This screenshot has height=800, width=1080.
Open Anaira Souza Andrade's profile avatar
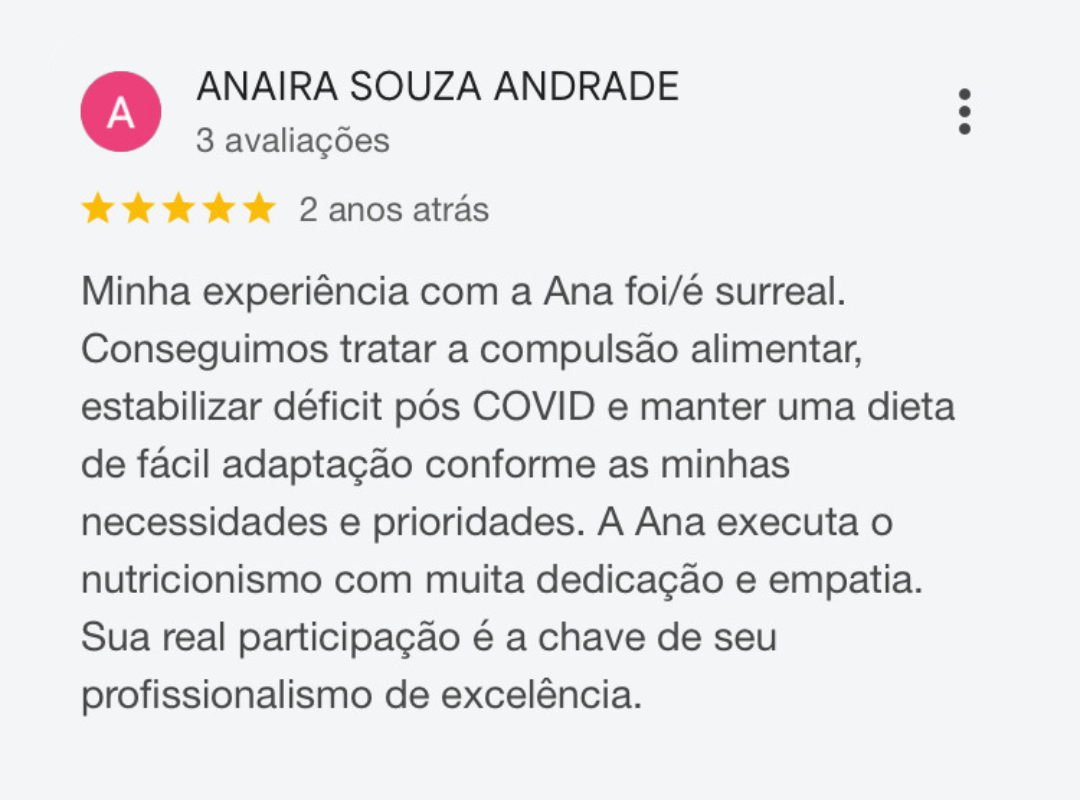(120, 112)
